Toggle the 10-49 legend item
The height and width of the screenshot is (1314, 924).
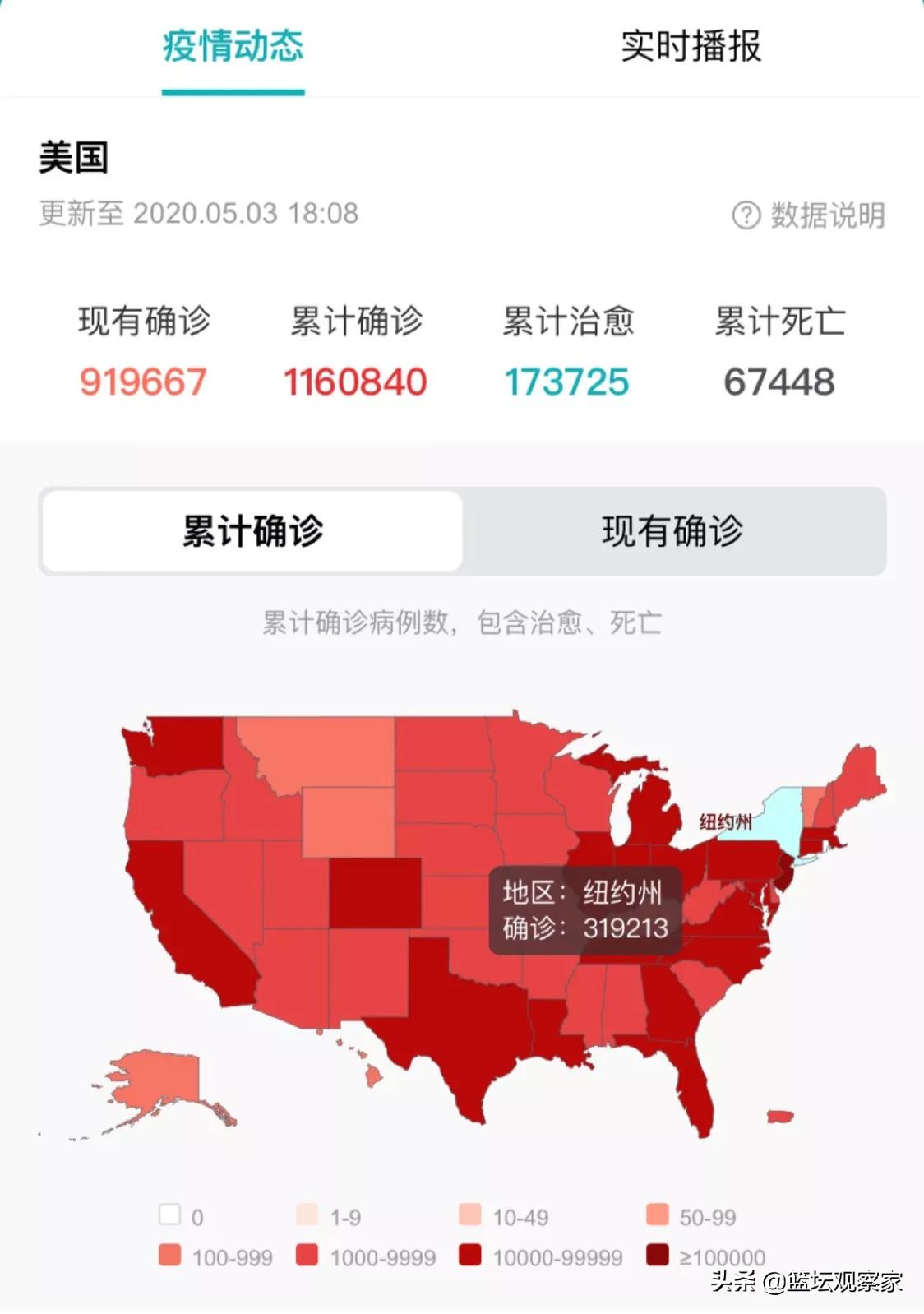click(504, 1216)
